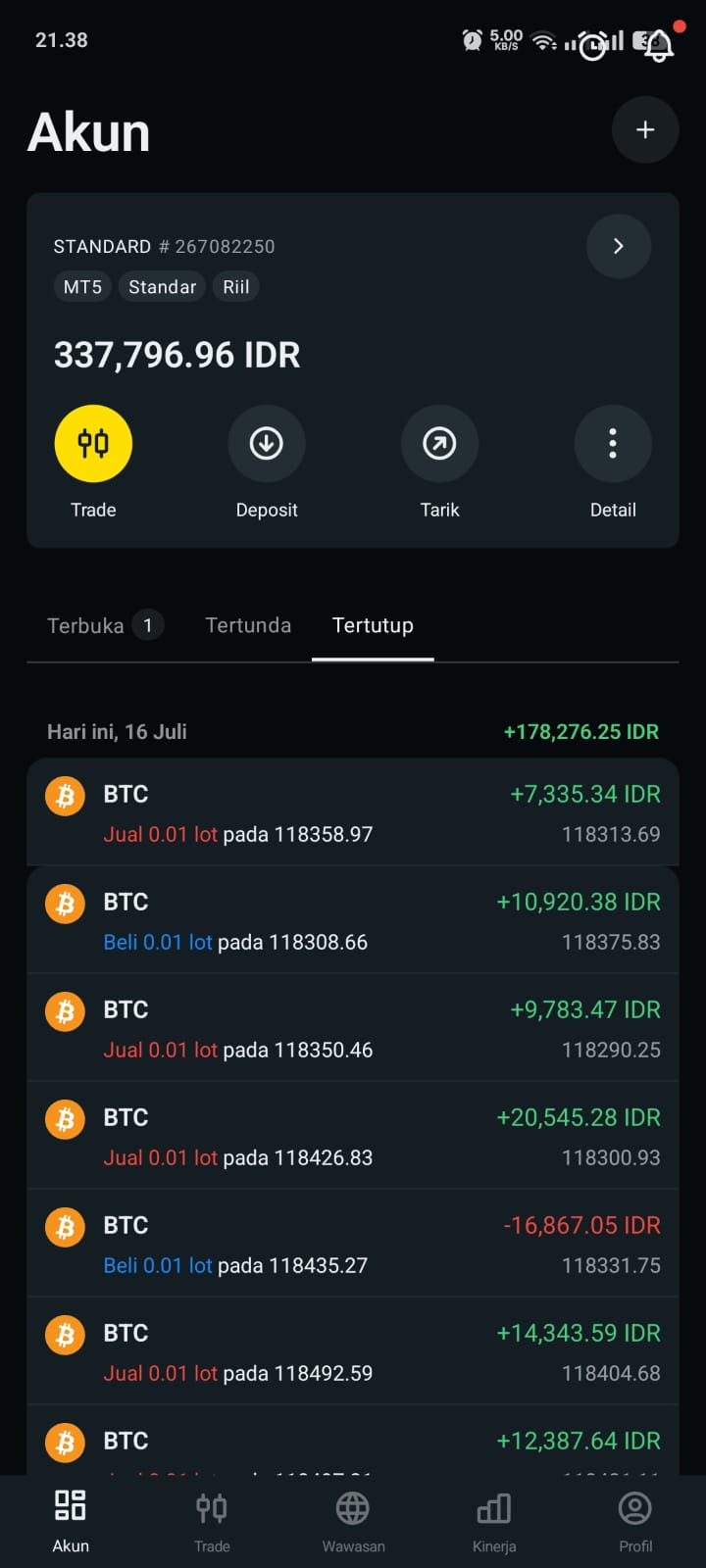Open the Profil tab

pos(635,1522)
